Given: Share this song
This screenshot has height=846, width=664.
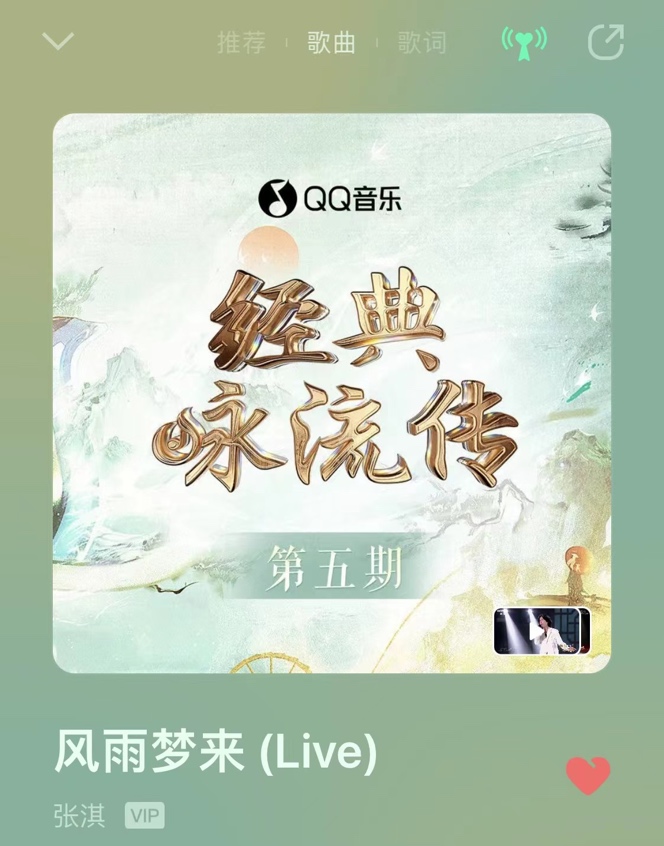Looking at the screenshot, I should pyautogui.click(x=606, y=42).
